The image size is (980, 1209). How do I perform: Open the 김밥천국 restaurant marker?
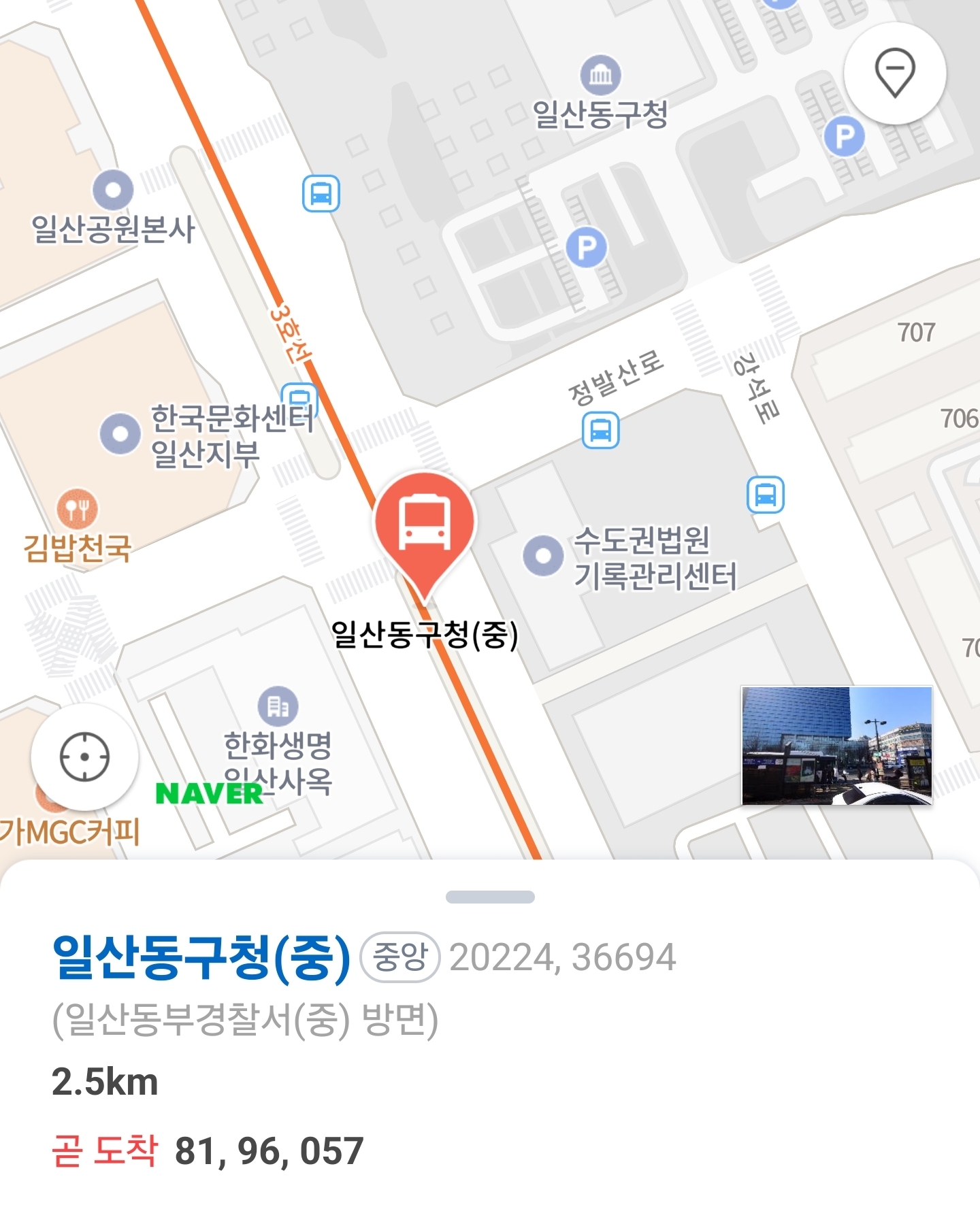coord(78,508)
